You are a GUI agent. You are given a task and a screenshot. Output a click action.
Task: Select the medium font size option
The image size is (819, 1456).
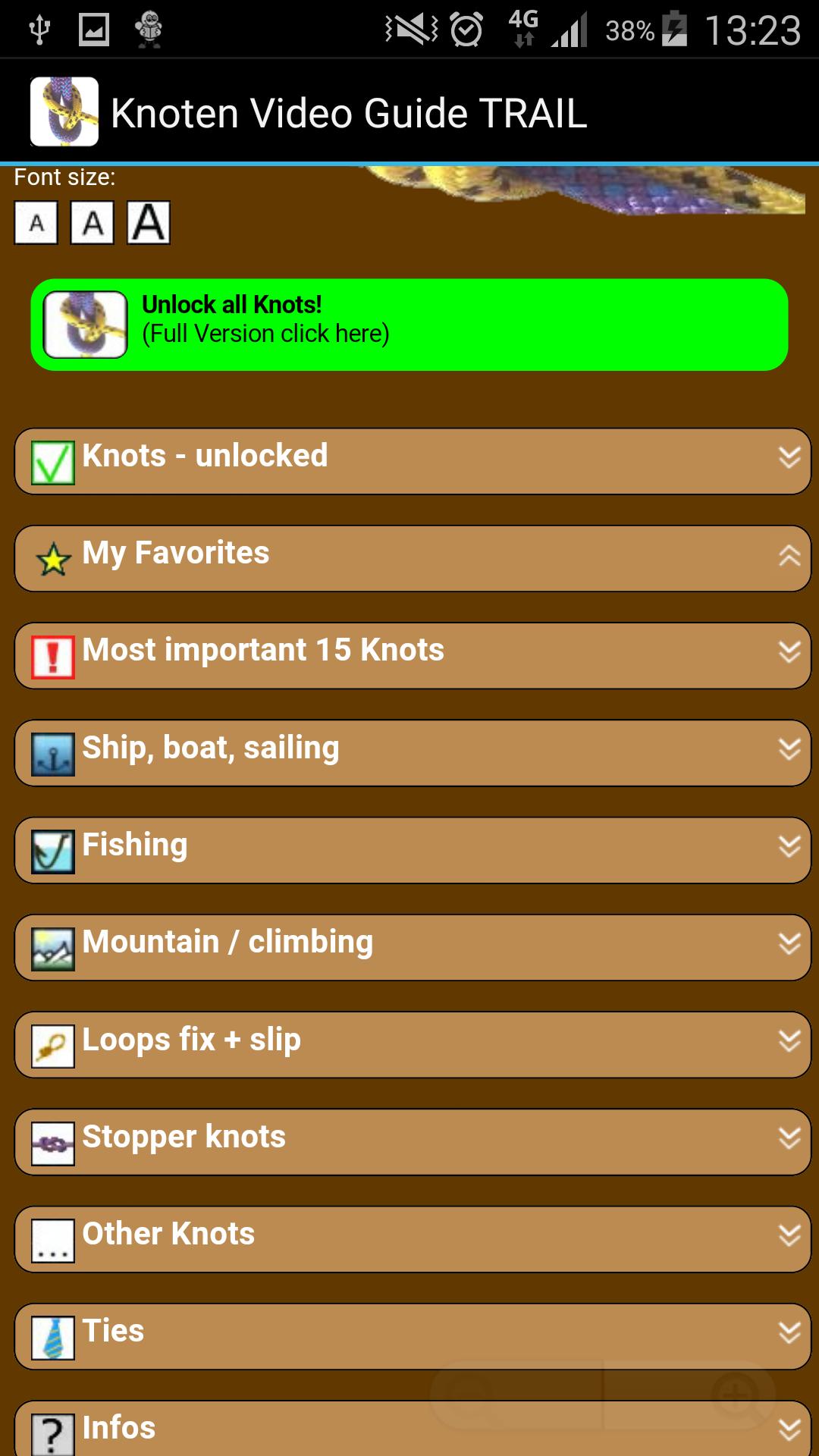pos(92,222)
